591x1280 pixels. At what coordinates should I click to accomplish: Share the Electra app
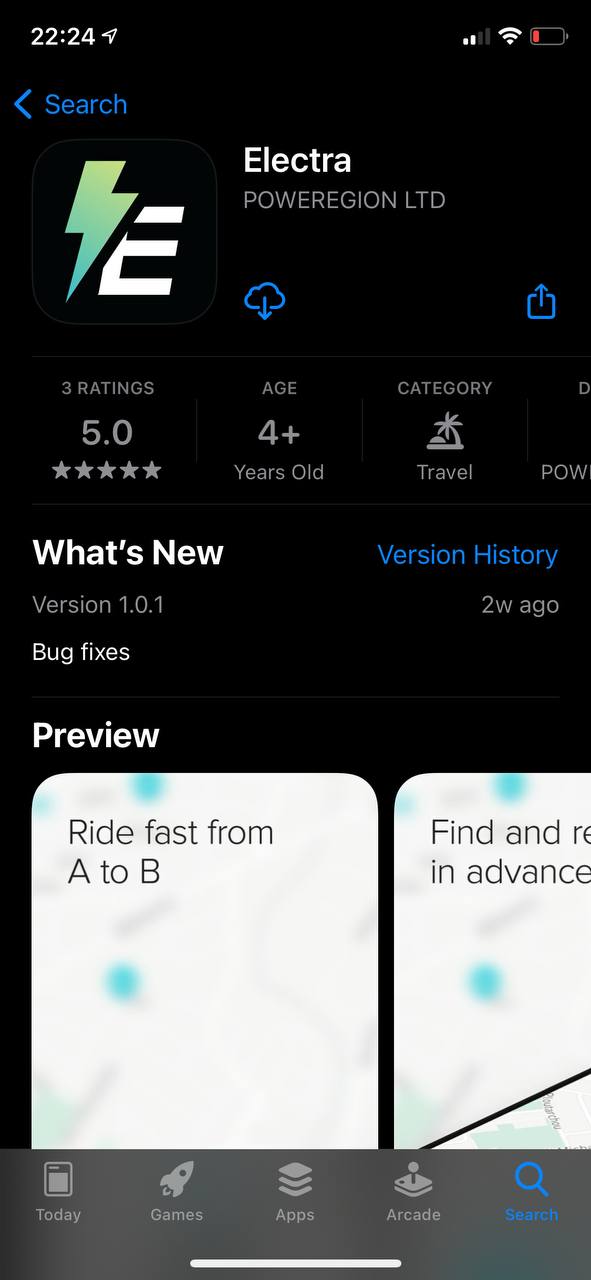tap(541, 300)
